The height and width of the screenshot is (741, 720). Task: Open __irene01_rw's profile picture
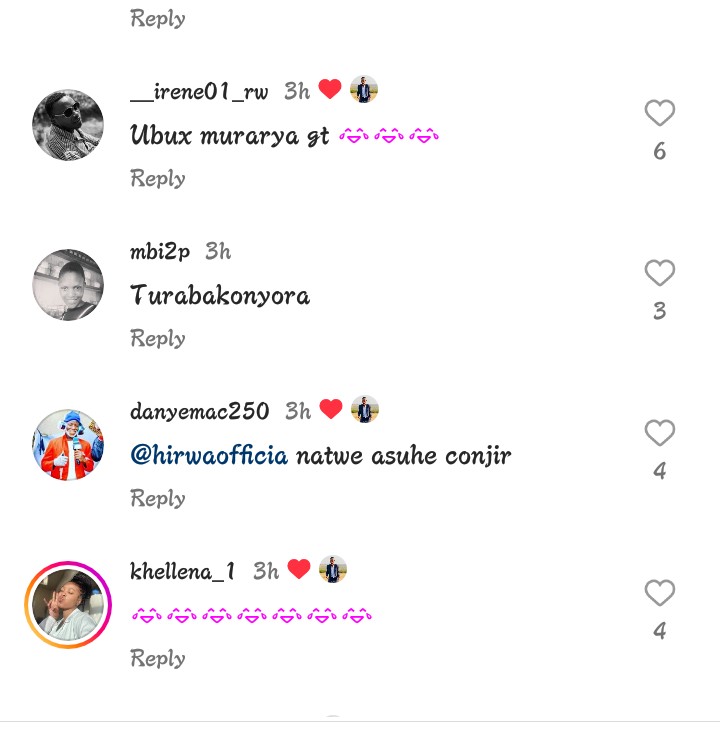click(x=68, y=125)
